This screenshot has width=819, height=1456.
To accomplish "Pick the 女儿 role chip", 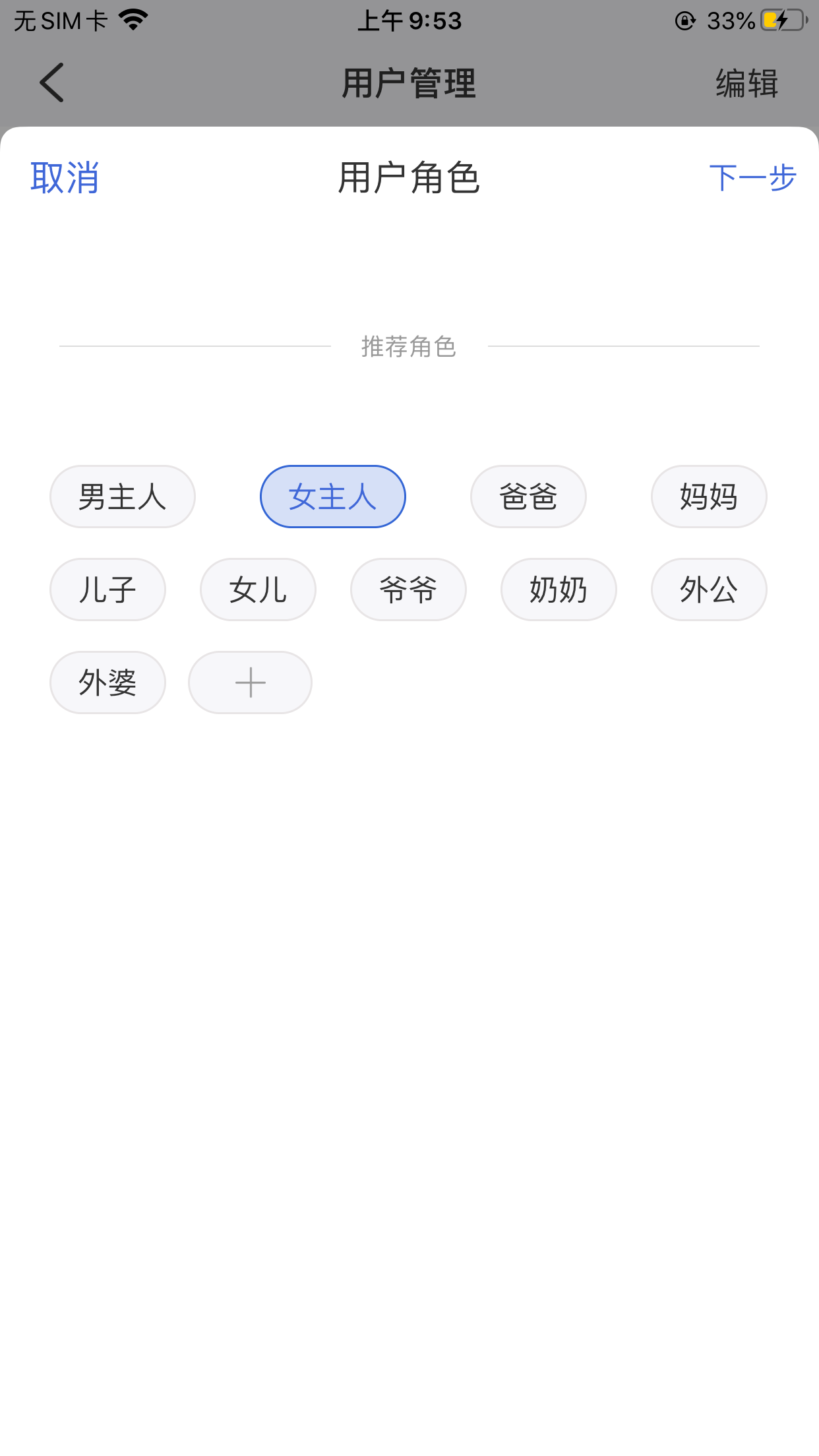I will coord(258,590).
